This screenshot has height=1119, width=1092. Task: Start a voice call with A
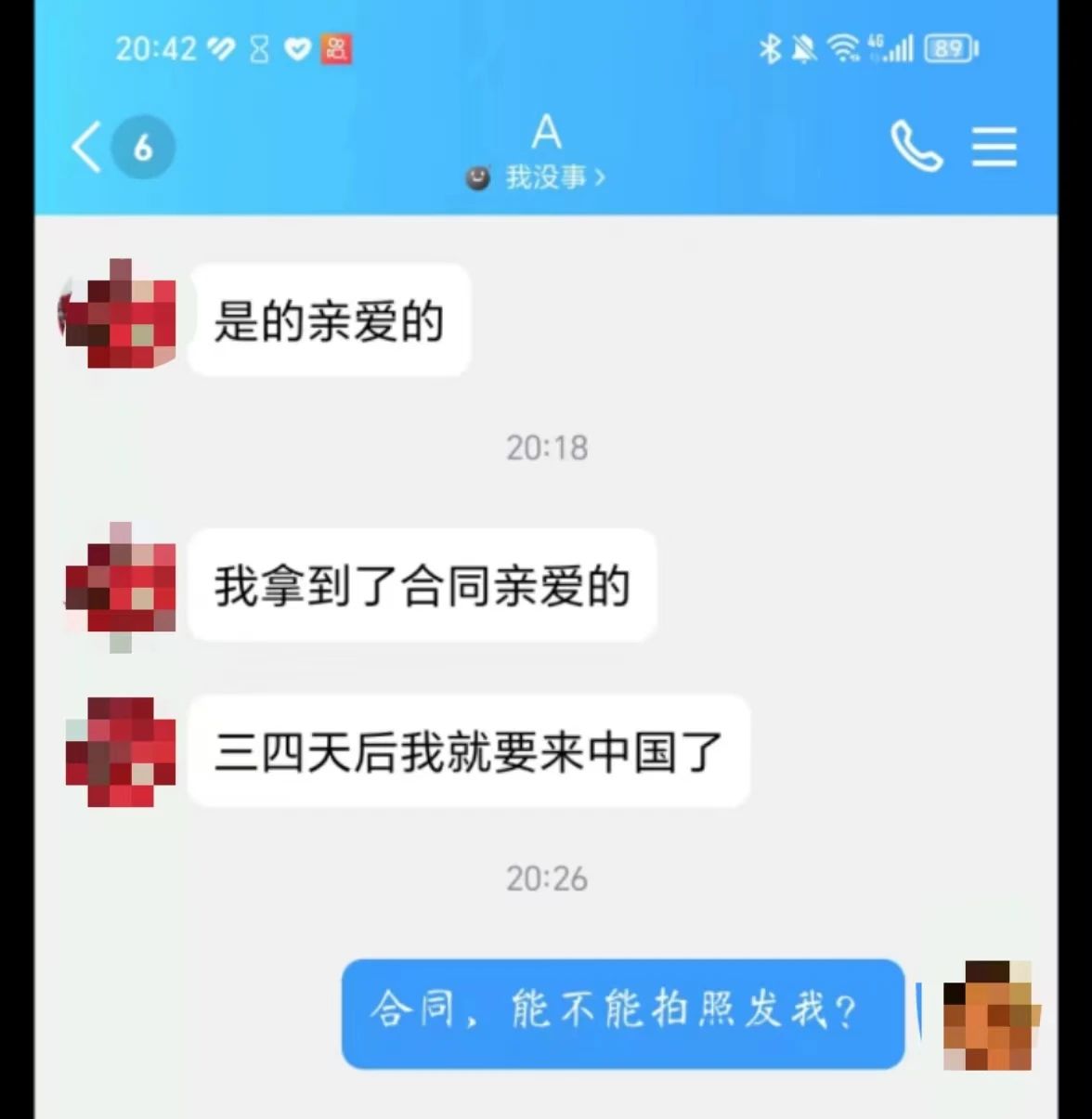tap(916, 147)
